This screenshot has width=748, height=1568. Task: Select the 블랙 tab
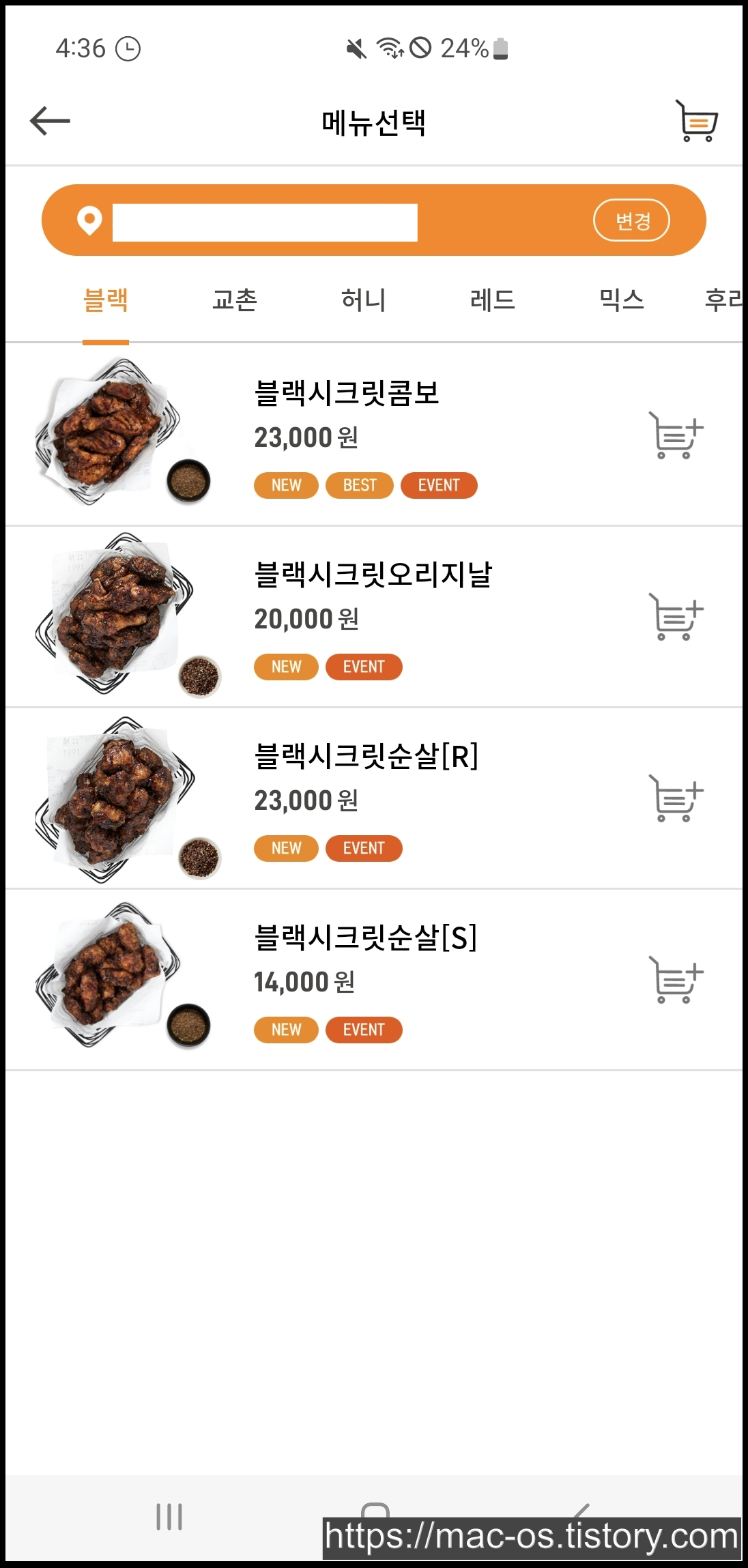(106, 300)
